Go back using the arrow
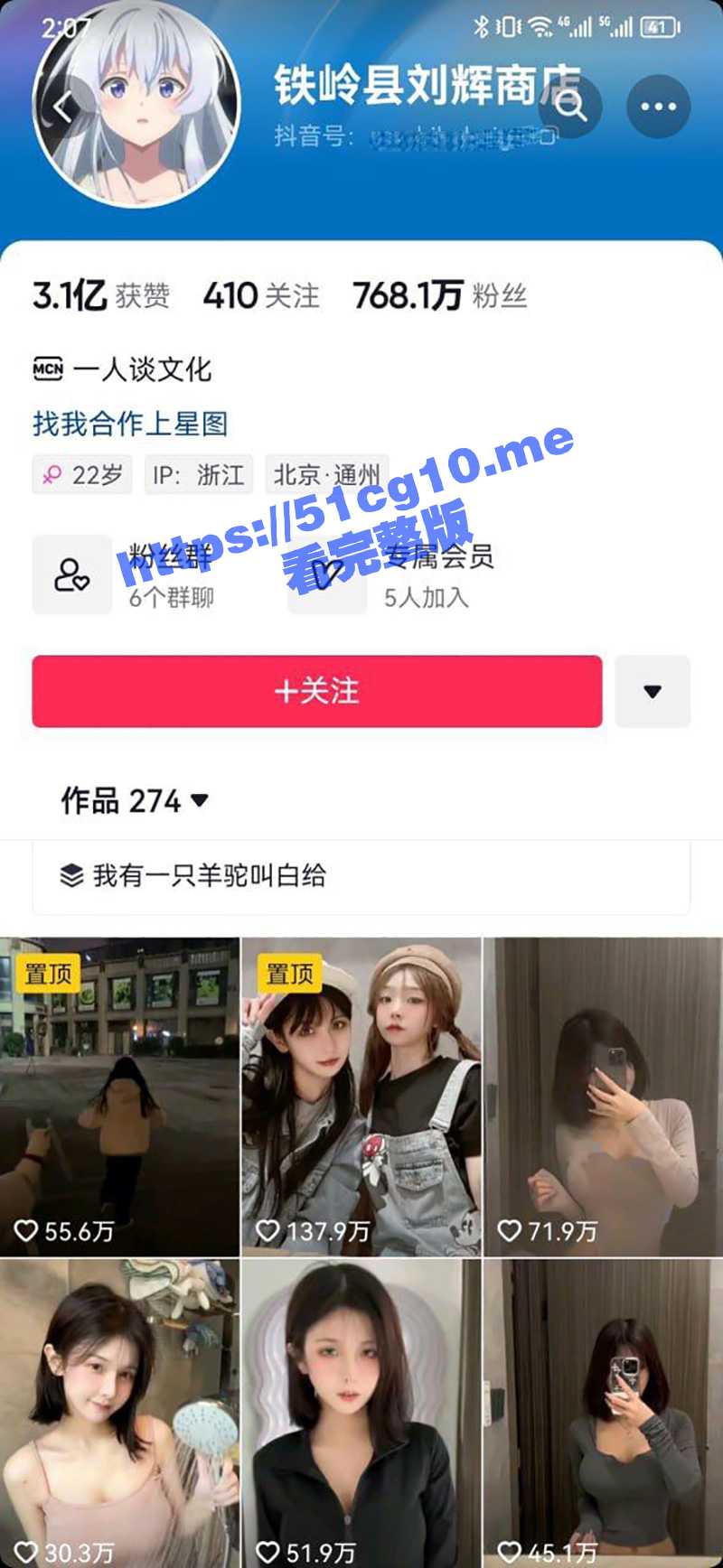 tap(61, 107)
